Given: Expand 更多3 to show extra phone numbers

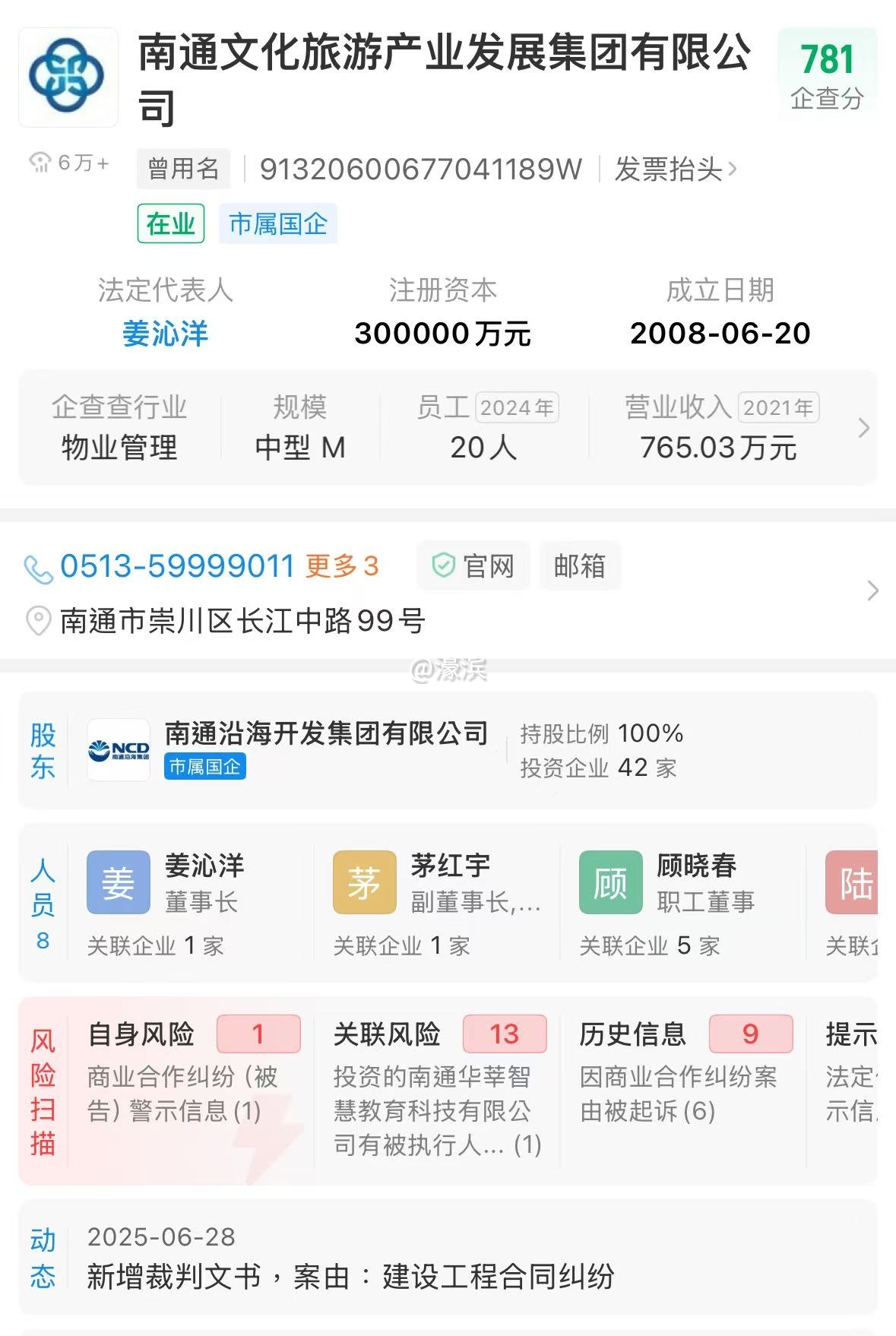Looking at the screenshot, I should pyautogui.click(x=341, y=565).
